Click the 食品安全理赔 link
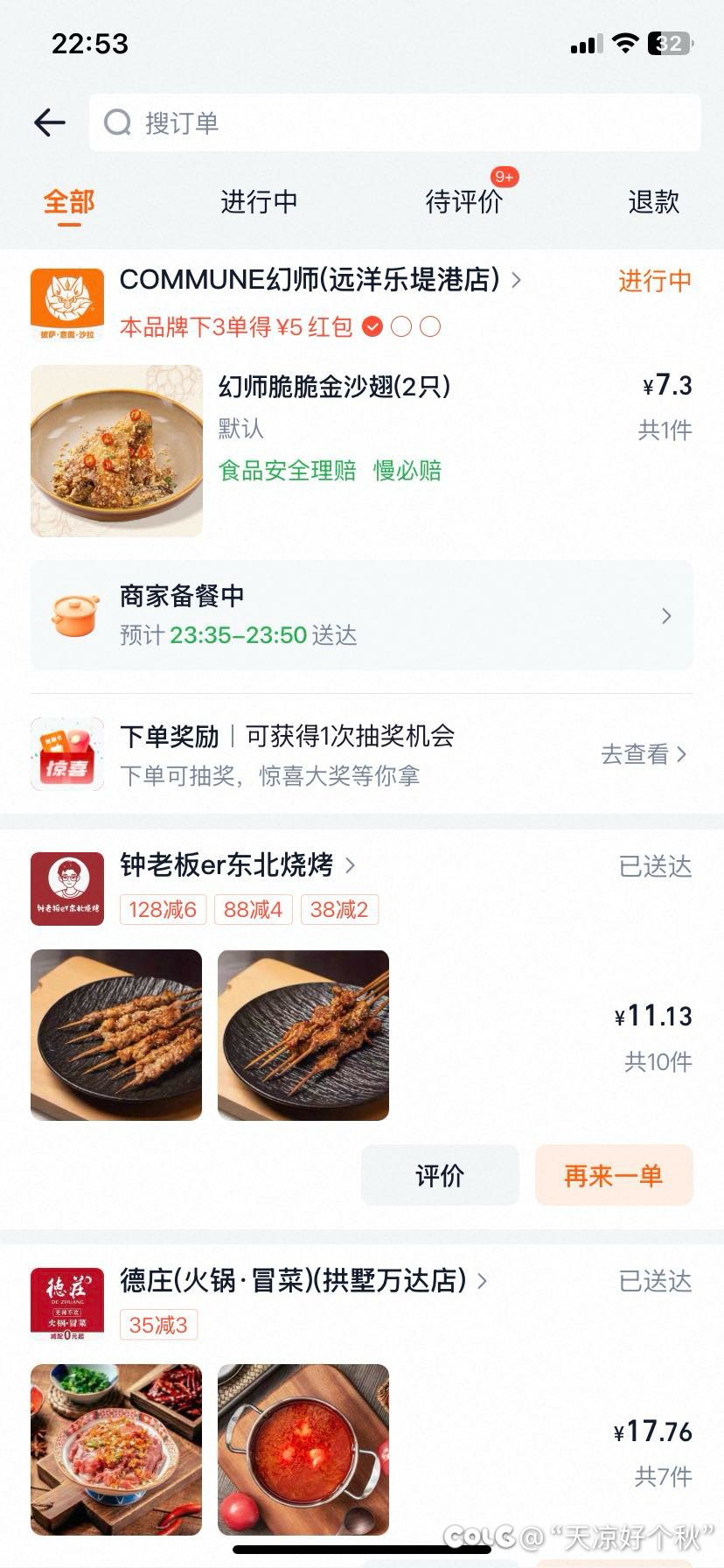 click(x=288, y=471)
